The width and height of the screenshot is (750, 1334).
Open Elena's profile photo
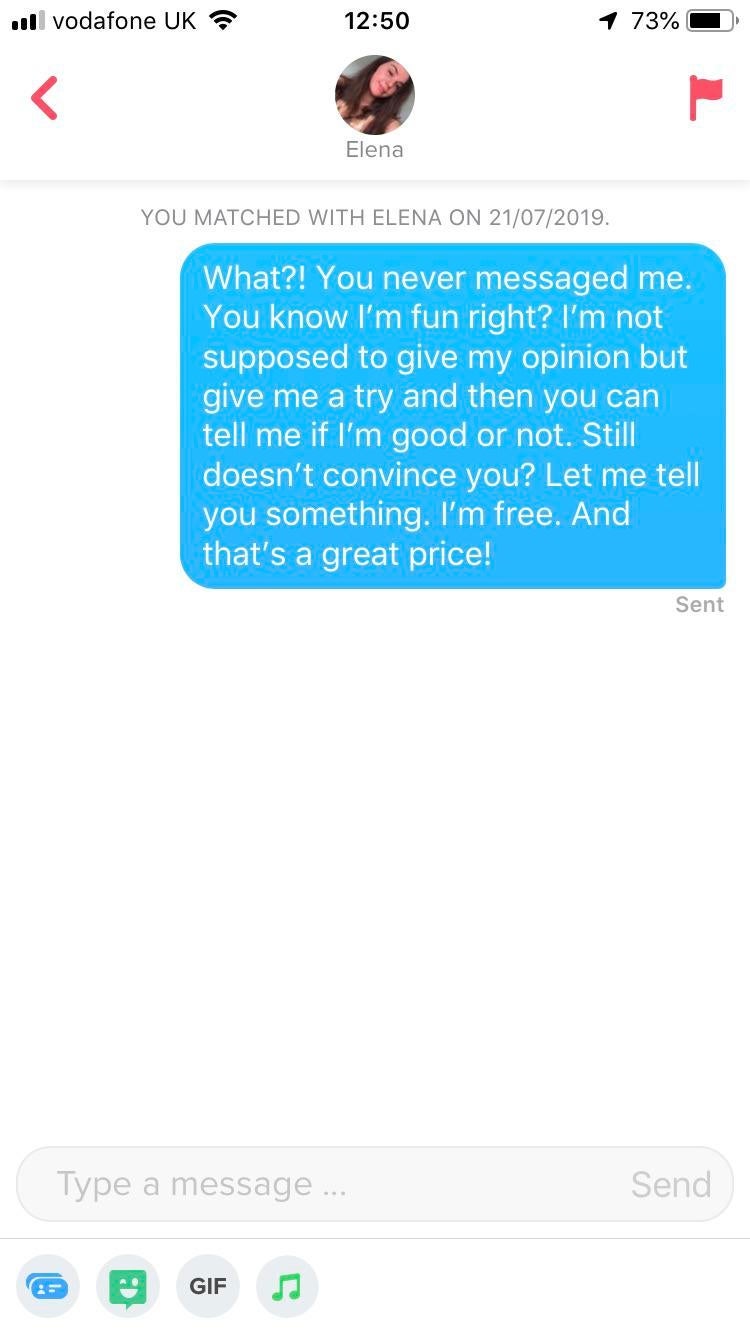[374, 95]
